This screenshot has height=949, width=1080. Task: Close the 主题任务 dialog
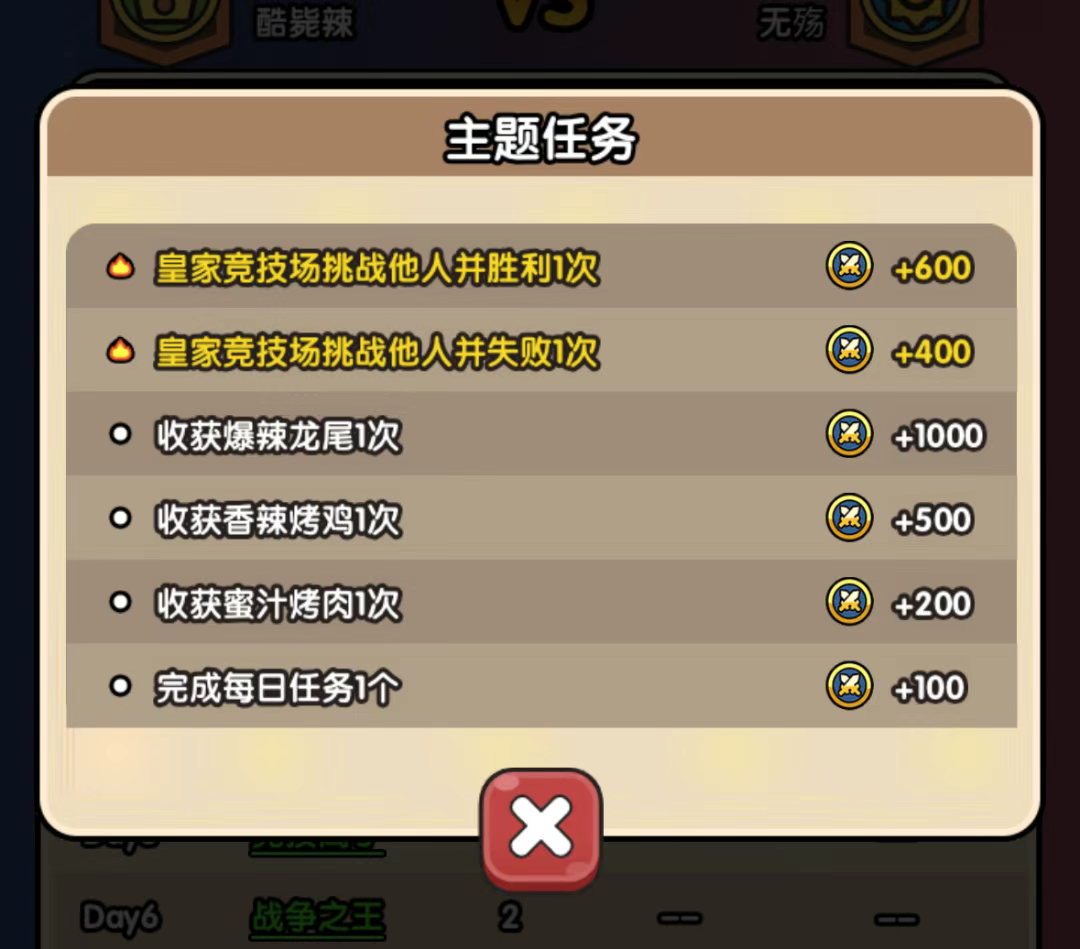(x=541, y=827)
